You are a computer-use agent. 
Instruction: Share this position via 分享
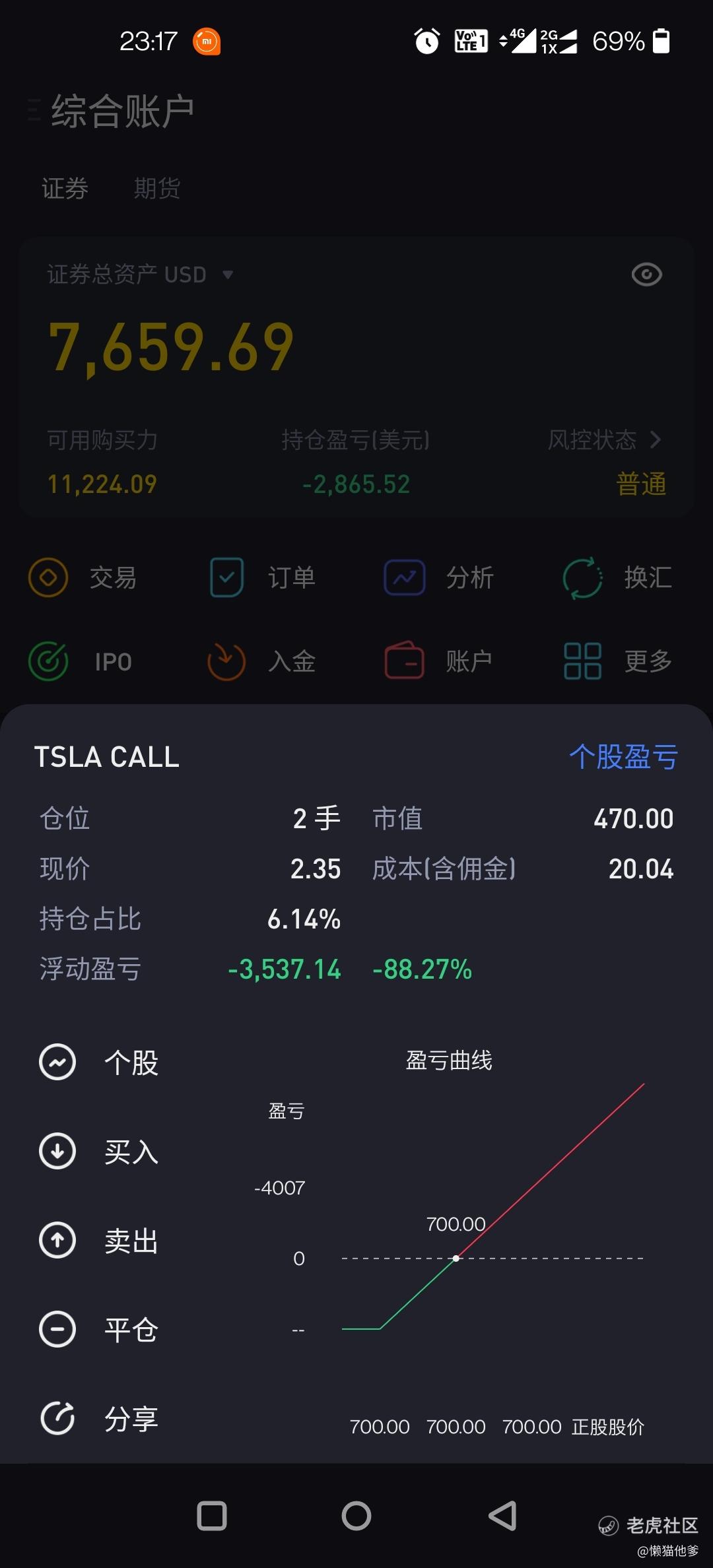(99, 1419)
